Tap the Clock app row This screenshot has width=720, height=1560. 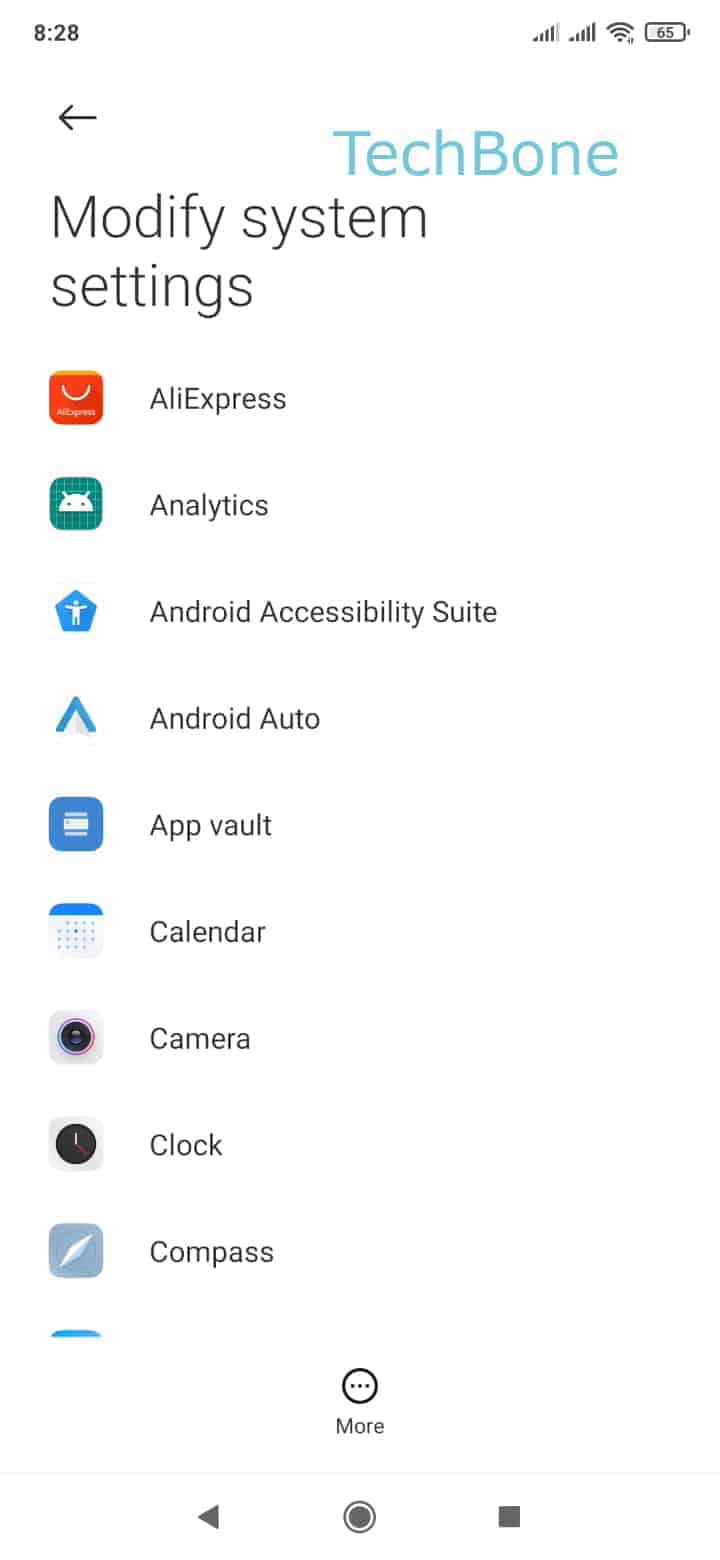click(x=186, y=1145)
